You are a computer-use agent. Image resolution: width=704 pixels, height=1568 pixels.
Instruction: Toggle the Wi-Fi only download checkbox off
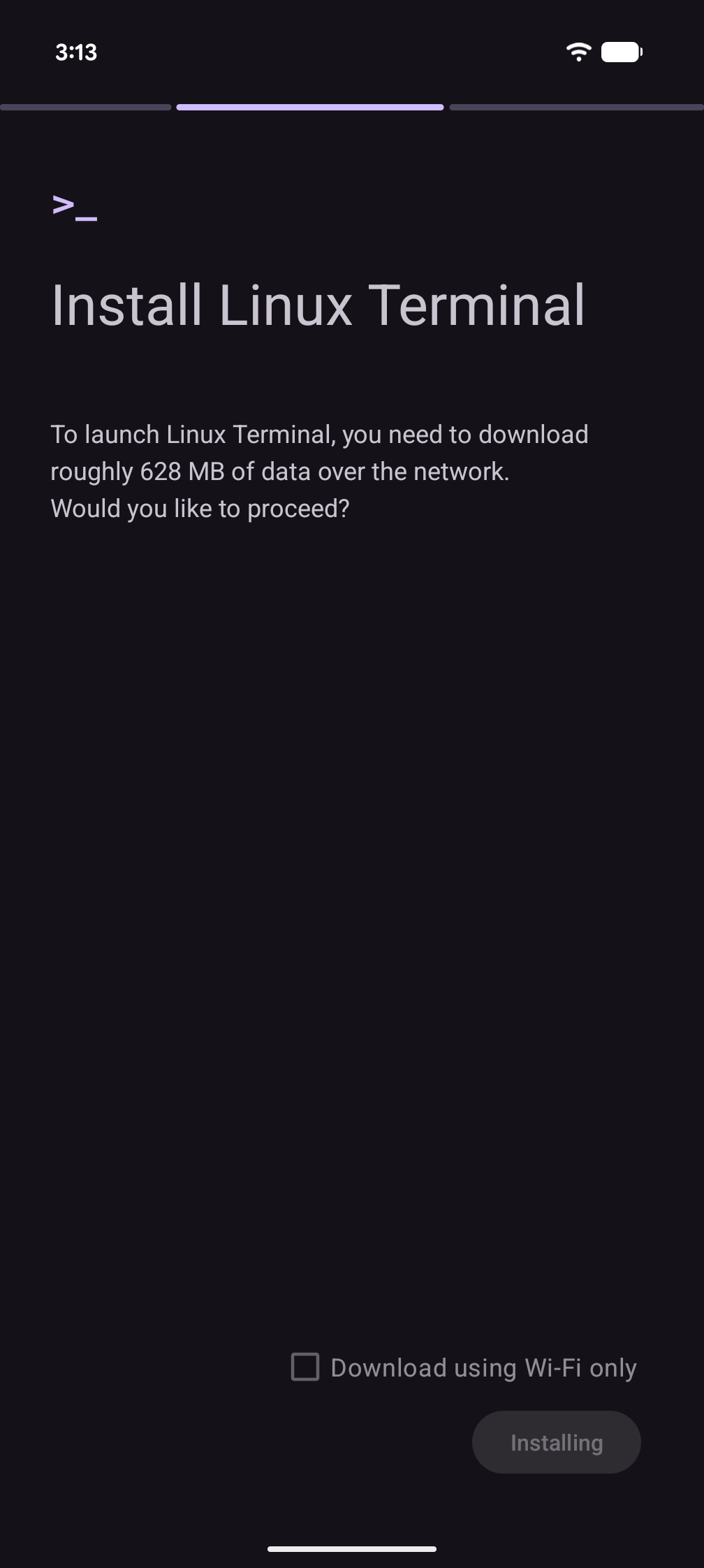coord(305,1367)
